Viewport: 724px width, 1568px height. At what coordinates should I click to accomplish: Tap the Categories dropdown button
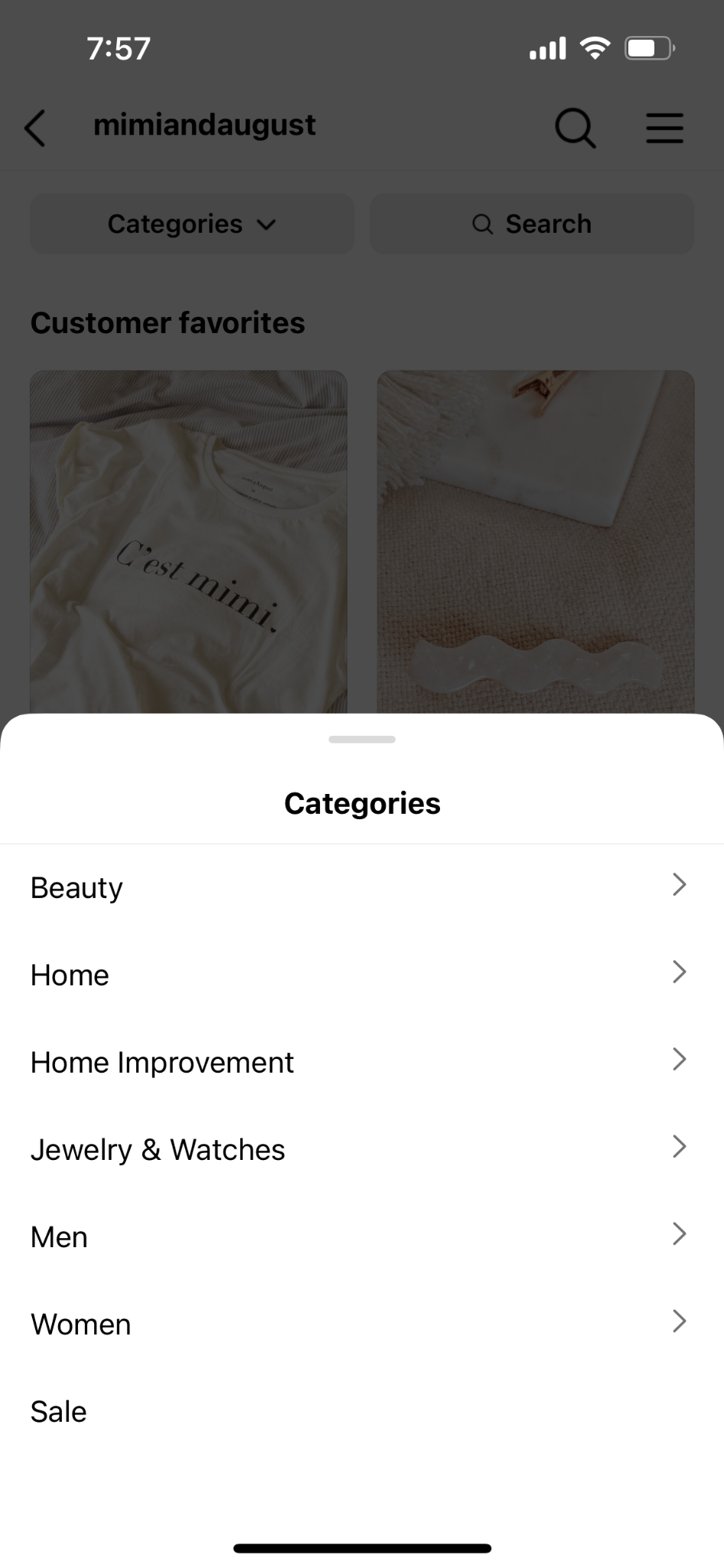(191, 224)
